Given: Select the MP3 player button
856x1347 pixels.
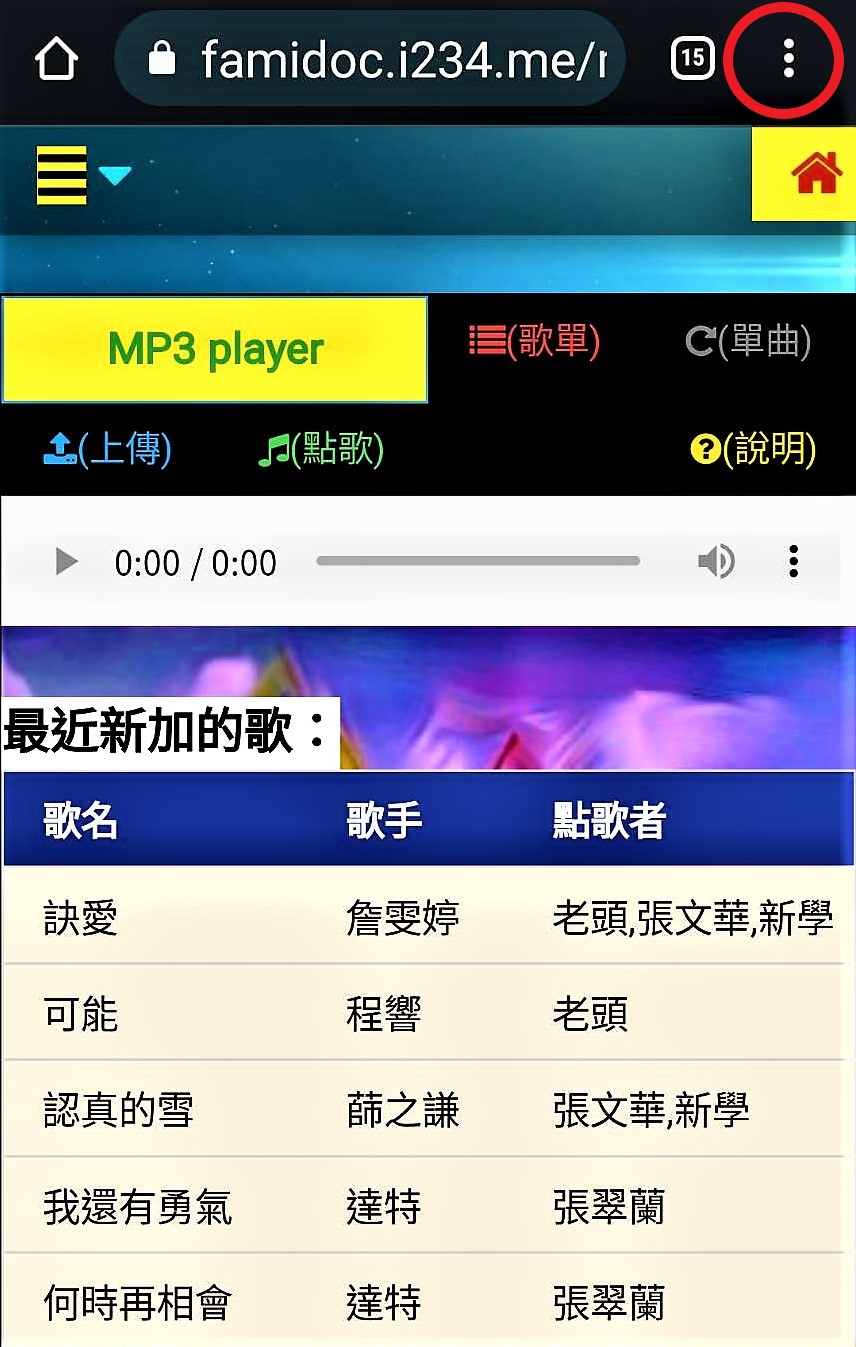Looking at the screenshot, I should coord(215,350).
